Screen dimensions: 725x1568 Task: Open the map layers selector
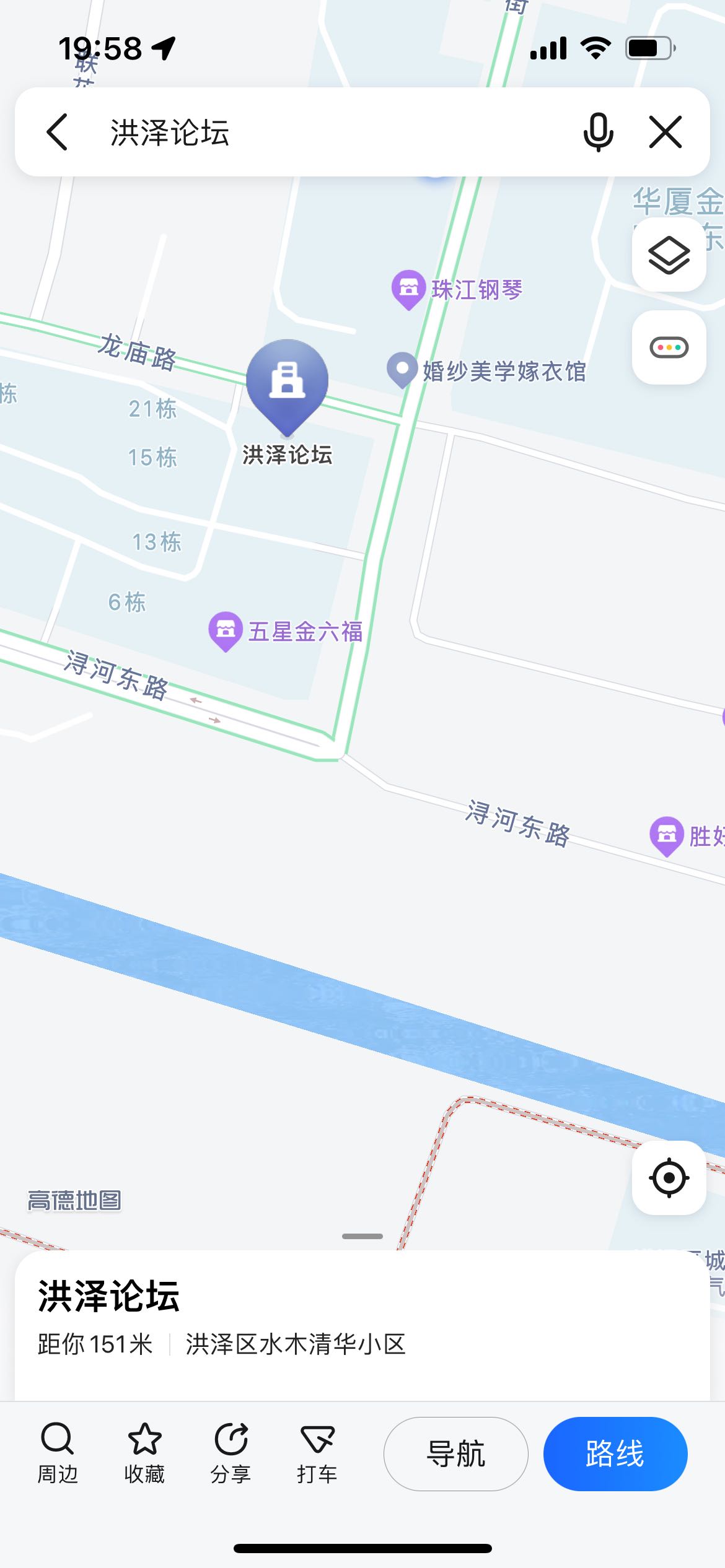pyautogui.click(x=669, y=255)
